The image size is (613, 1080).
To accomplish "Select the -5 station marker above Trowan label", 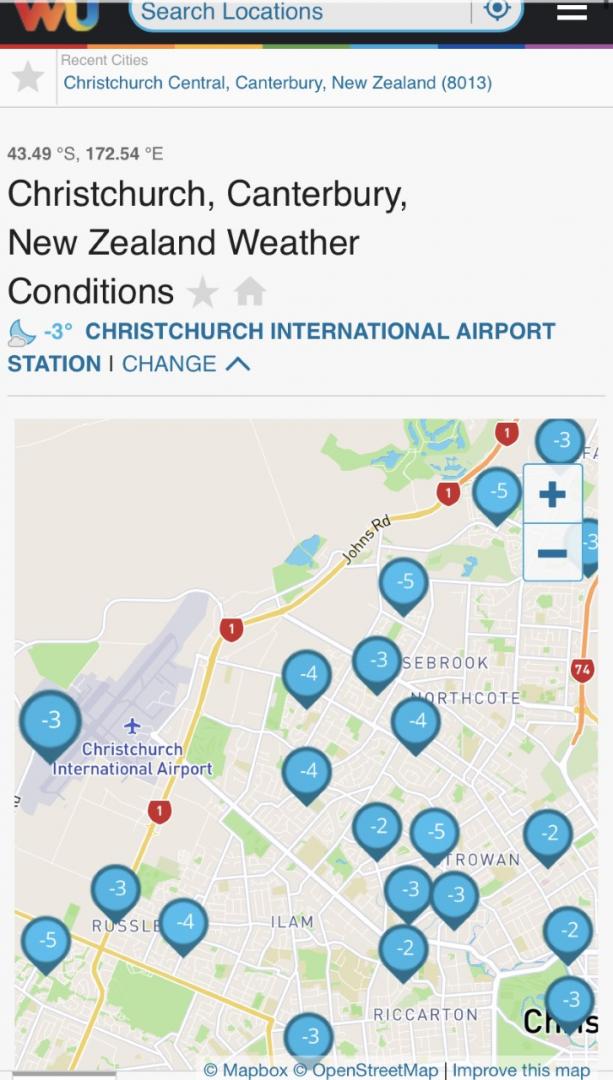I will [435, 833].
